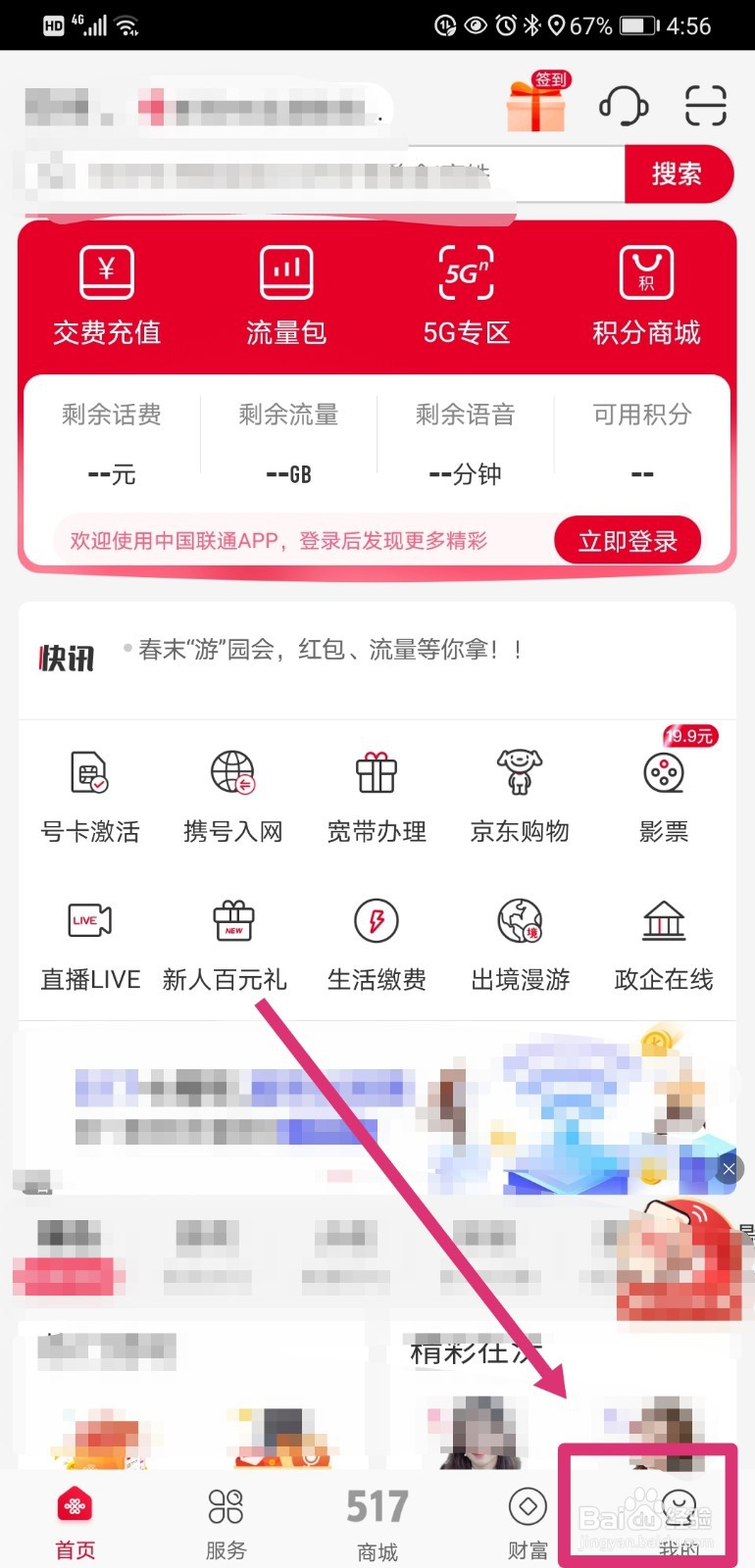Close the floating banner ad
The image size is (755, 1568).
(728, 1169)
